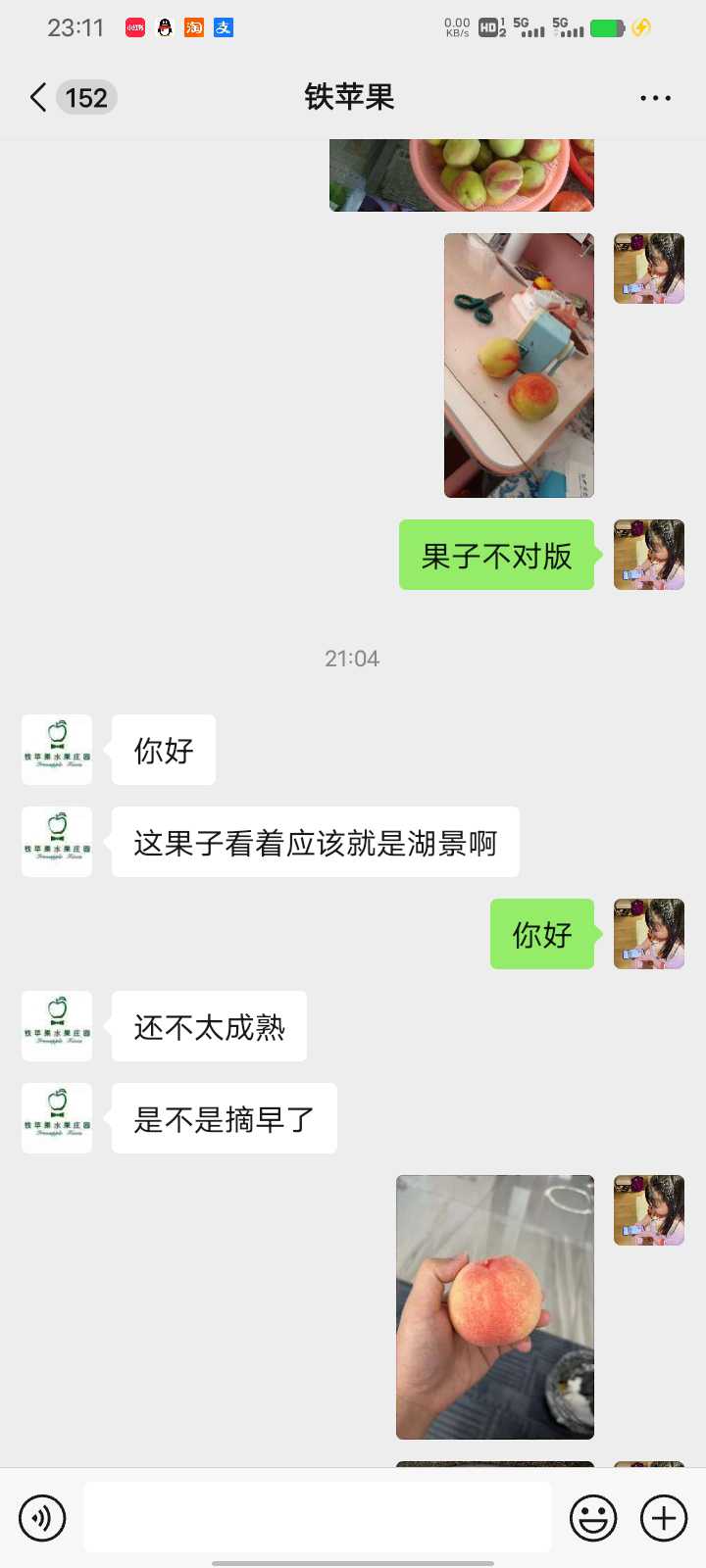Open the emoji sticker panel

(593, 1518)
